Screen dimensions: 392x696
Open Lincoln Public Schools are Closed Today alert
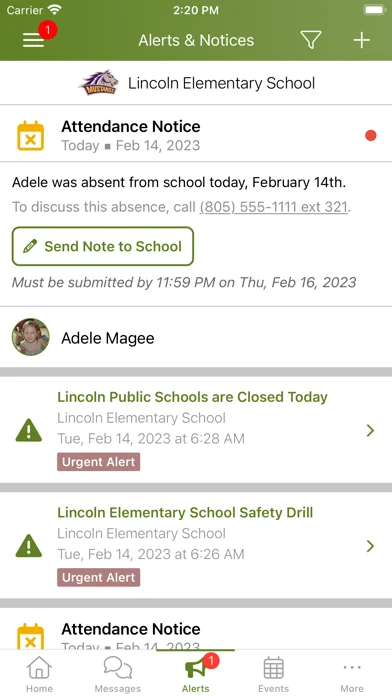196,430
